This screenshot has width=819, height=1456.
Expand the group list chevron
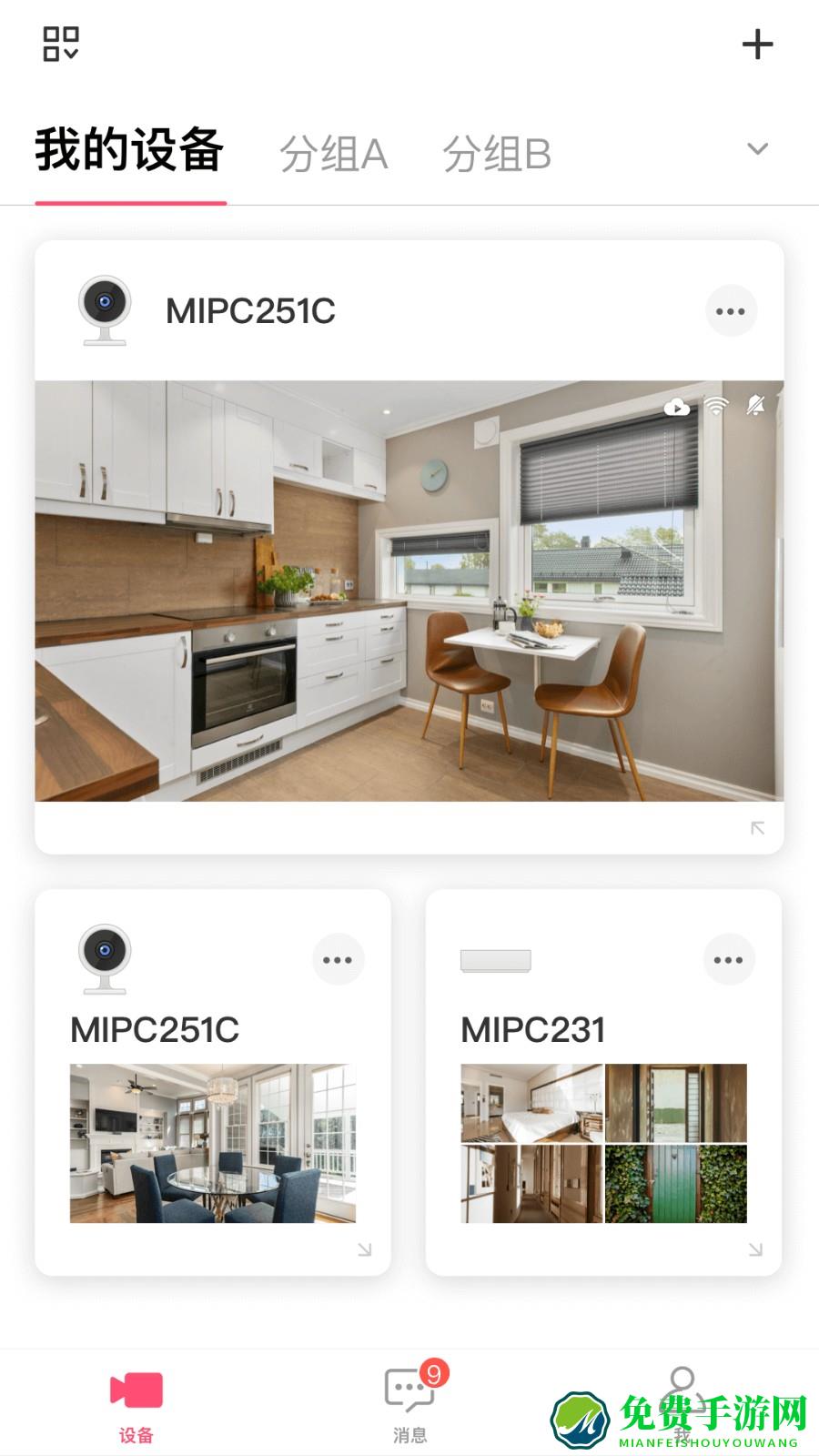coord(757,148)
